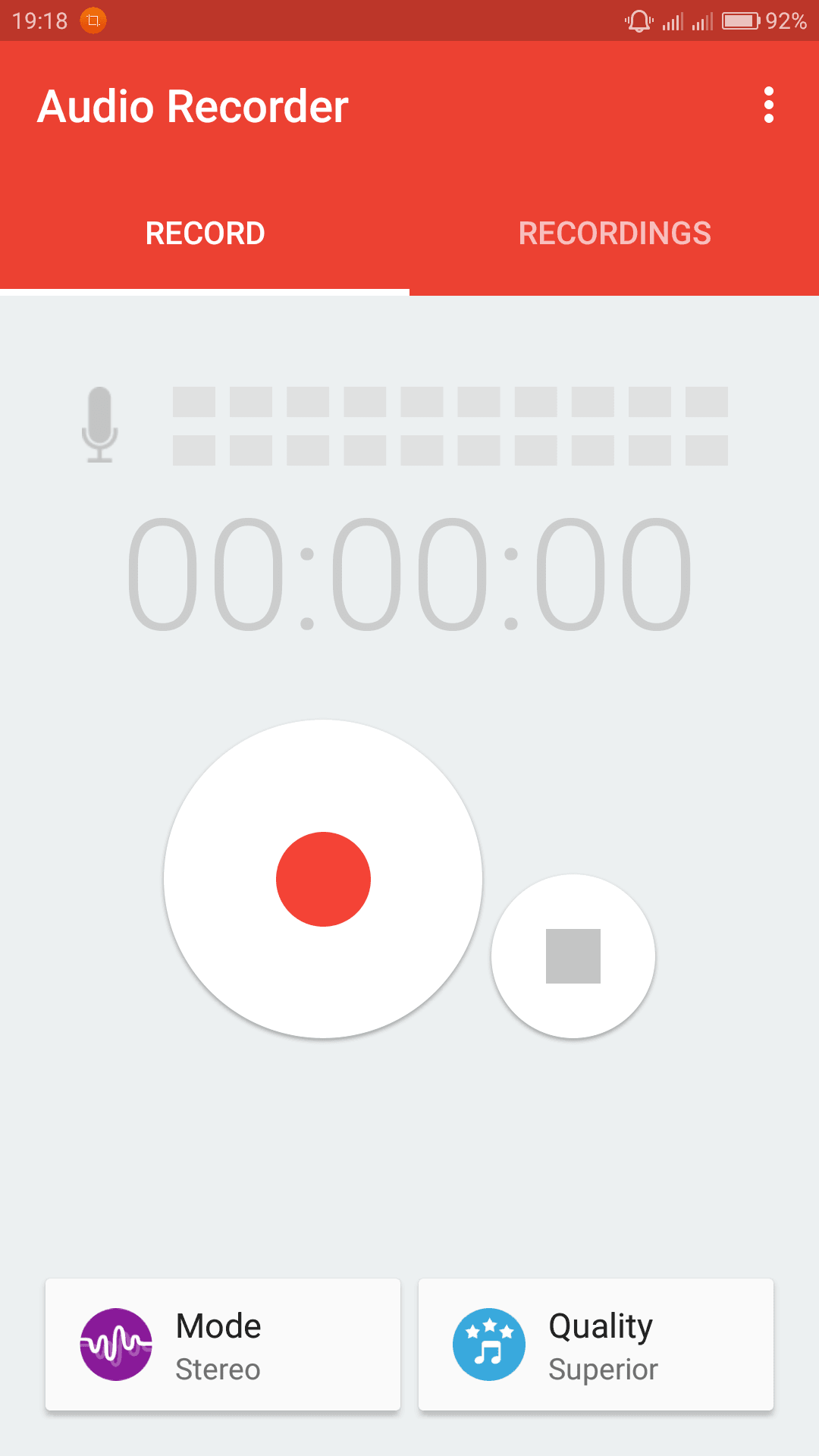Screen dimensions: 819x1456
Task: Select the Record tab
Action: tap(205, 233)
